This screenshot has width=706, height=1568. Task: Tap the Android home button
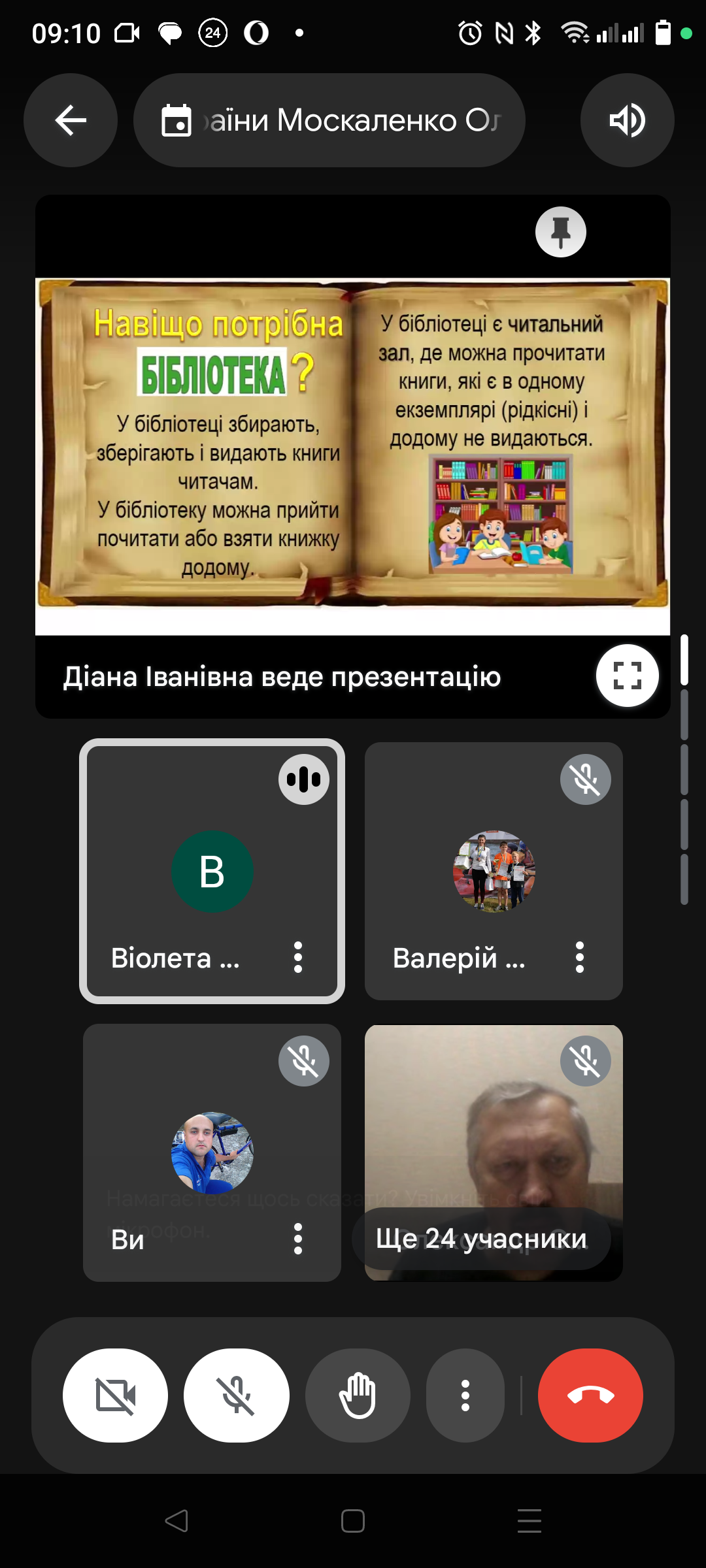pyautogui.click(x=352, y=1520)
